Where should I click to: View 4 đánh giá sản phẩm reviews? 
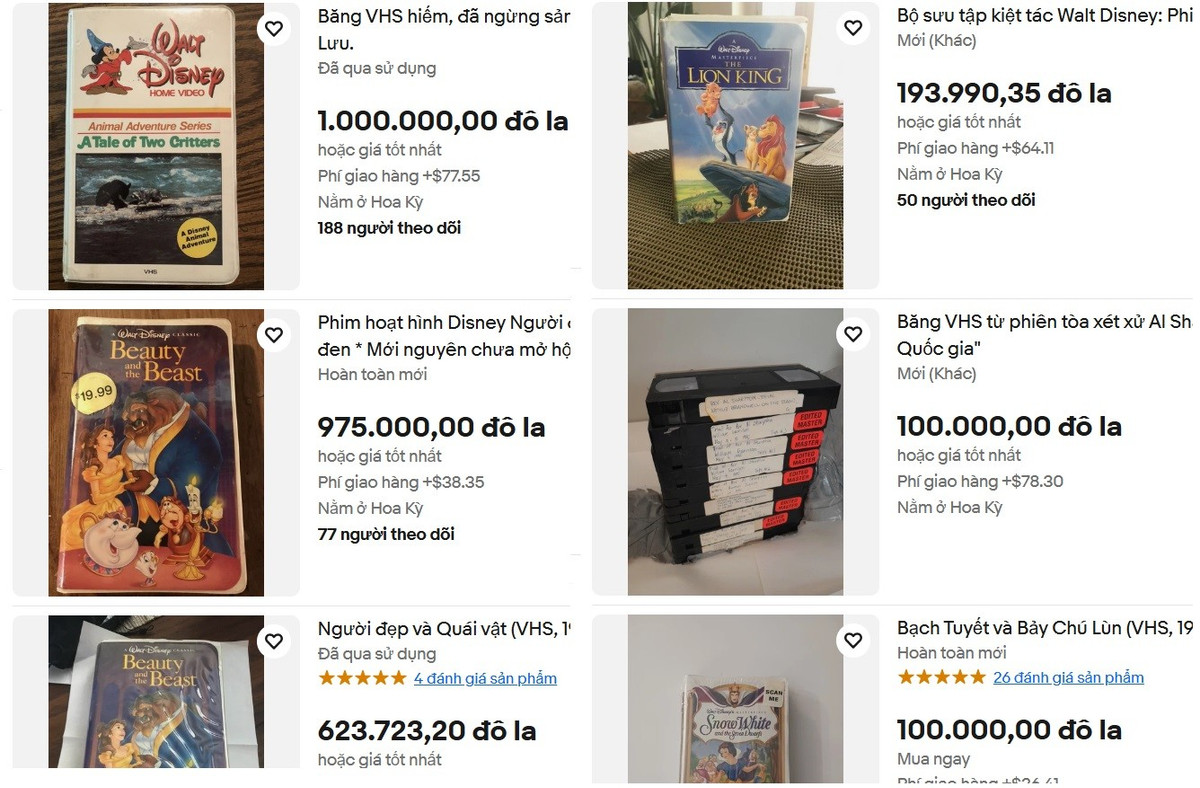click(485, 678)
